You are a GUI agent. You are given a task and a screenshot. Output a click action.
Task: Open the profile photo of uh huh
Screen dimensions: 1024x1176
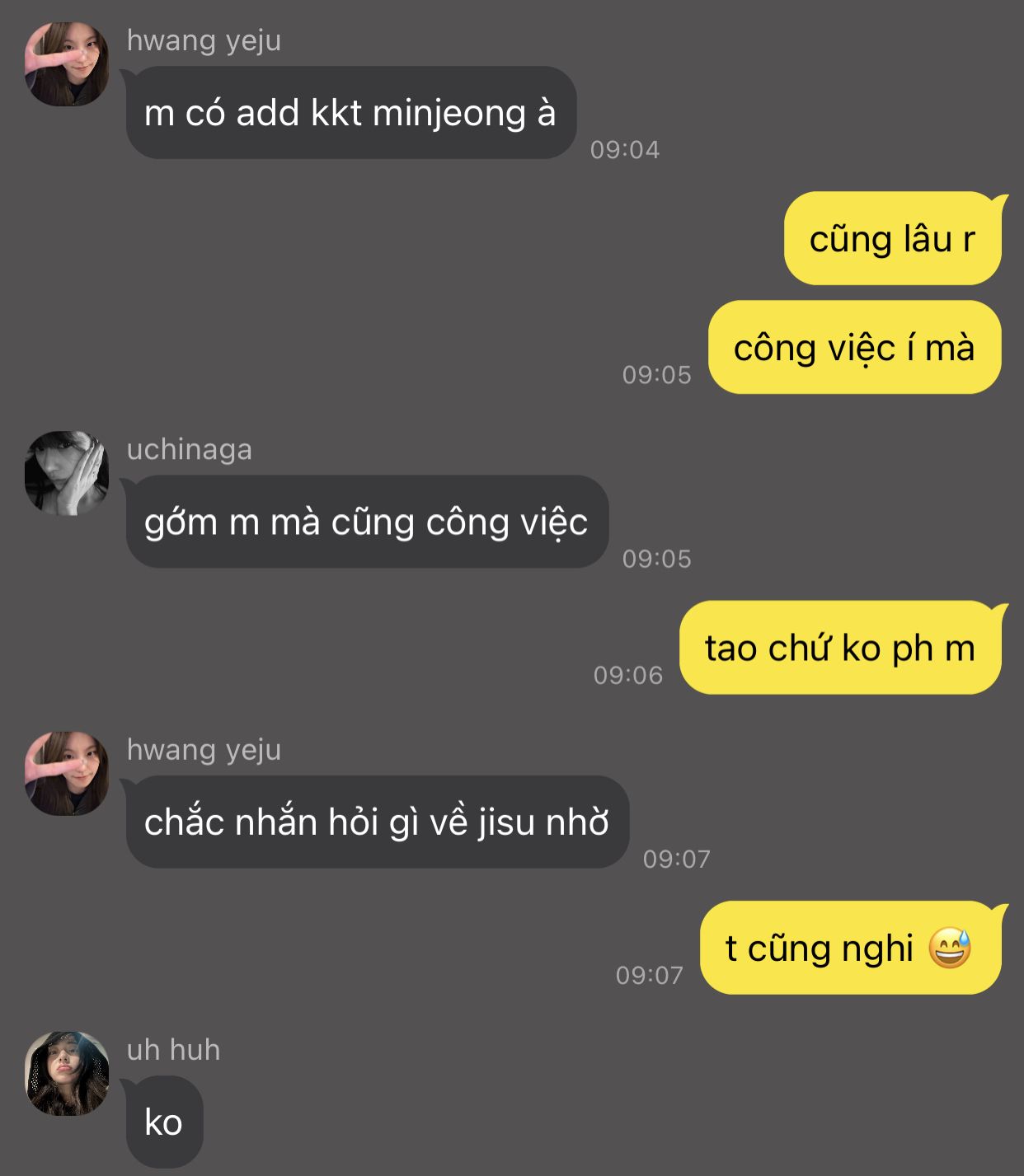click(67, 1073)
